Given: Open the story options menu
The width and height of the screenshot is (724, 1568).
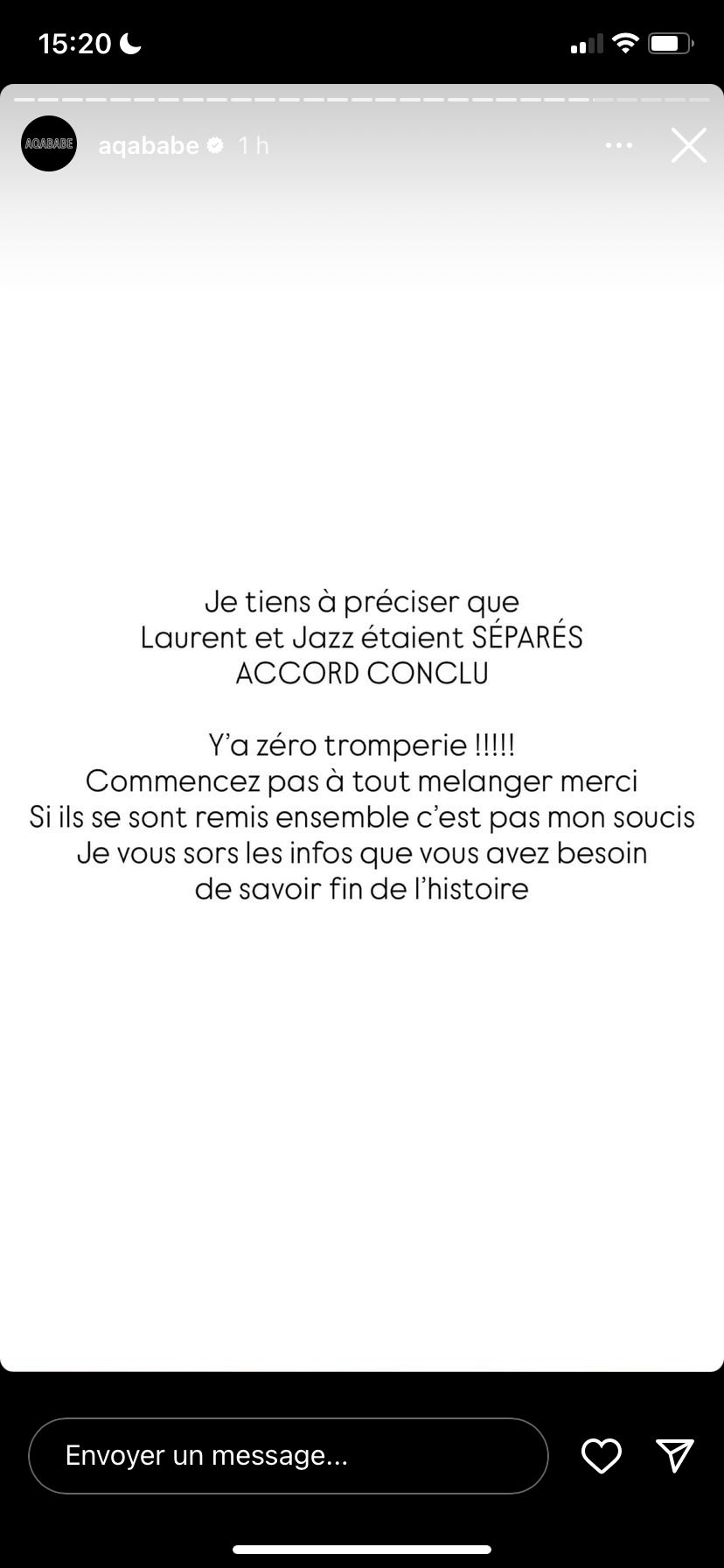Looking at the screenshot, I should 618,145.
